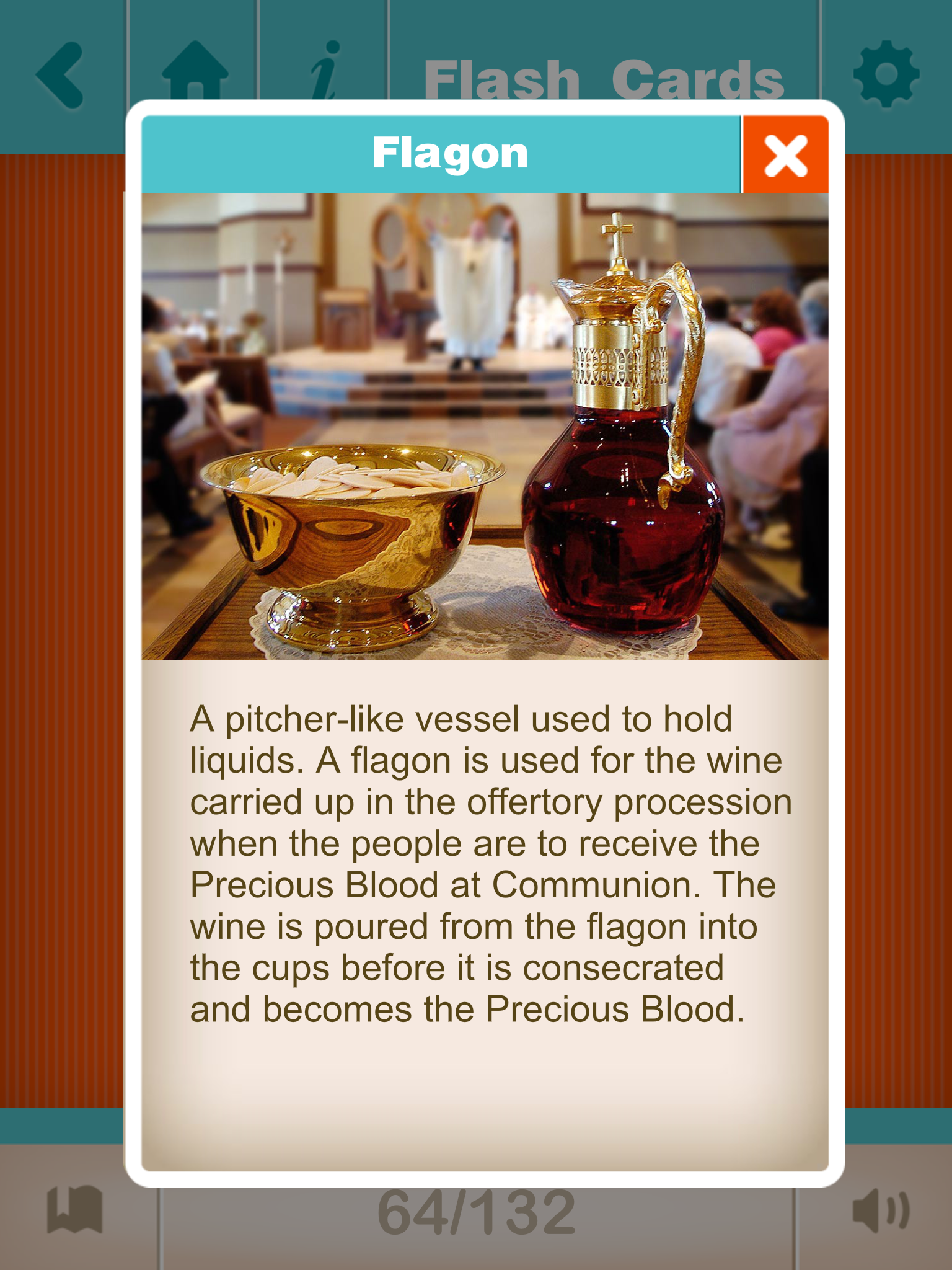Go back using the arrow icon
Screen dimensions: 952x1270
point(61,74)
